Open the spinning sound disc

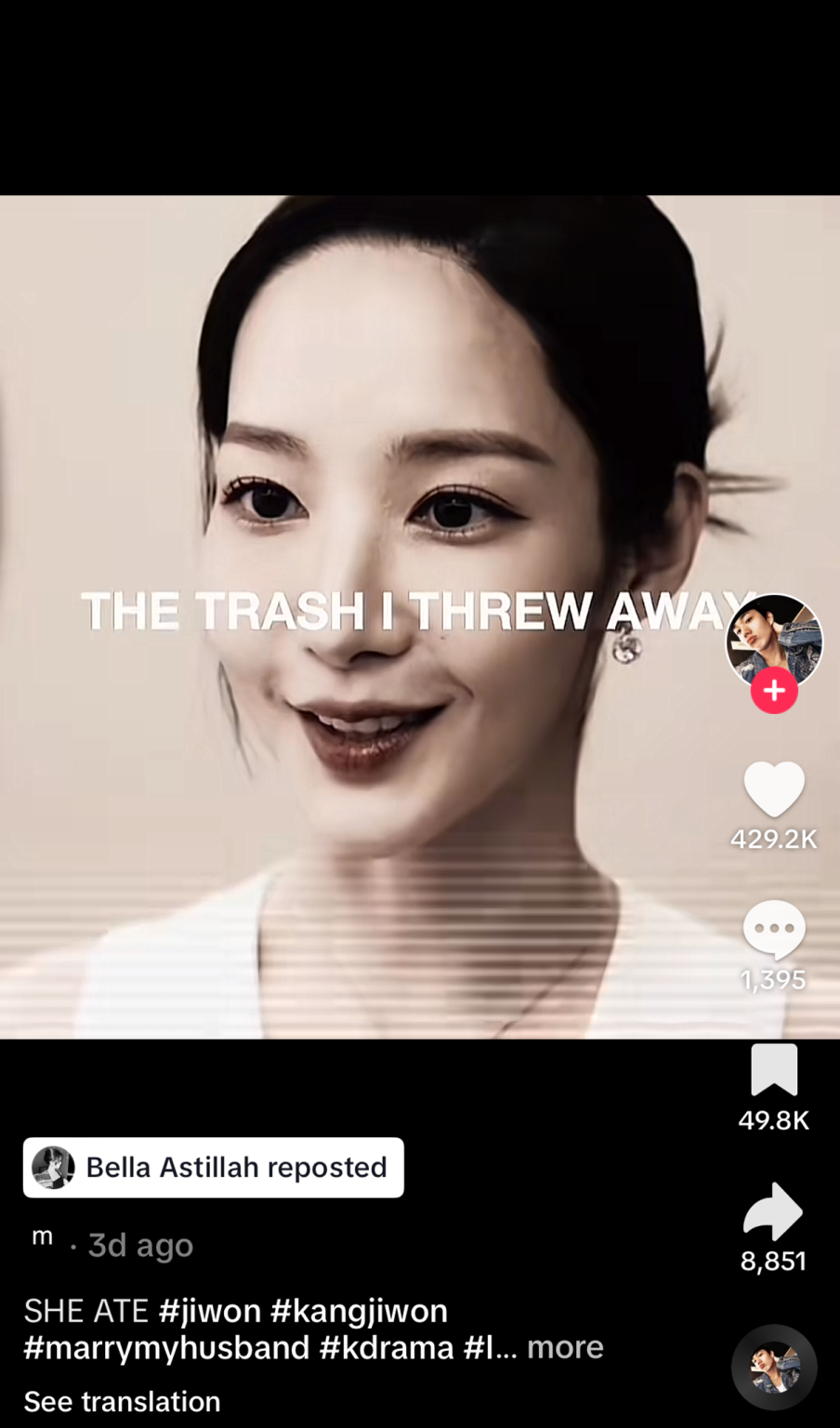[x=774, y=1368]
